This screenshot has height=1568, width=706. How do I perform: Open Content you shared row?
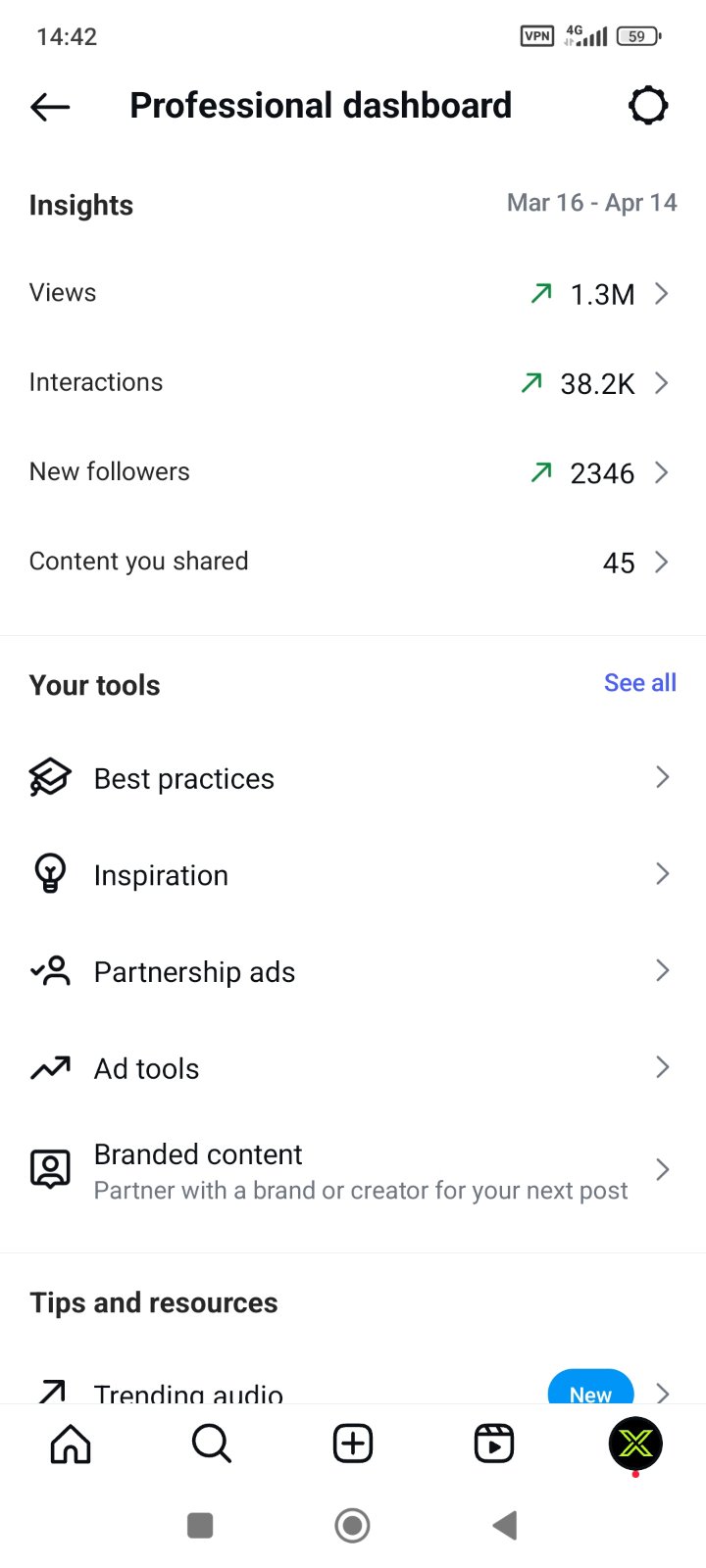click(353, 562)
